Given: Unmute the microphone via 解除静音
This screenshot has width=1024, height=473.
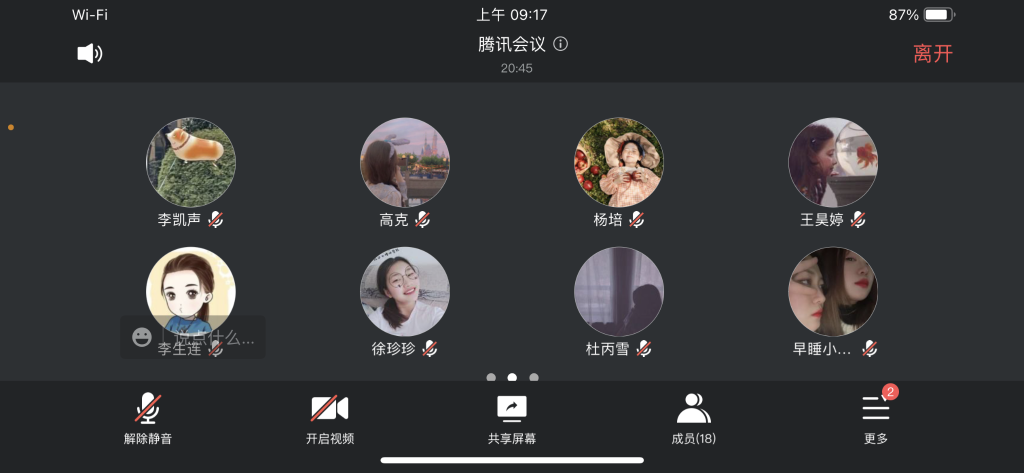Looking at the screenshot, I should coord(148,418).
